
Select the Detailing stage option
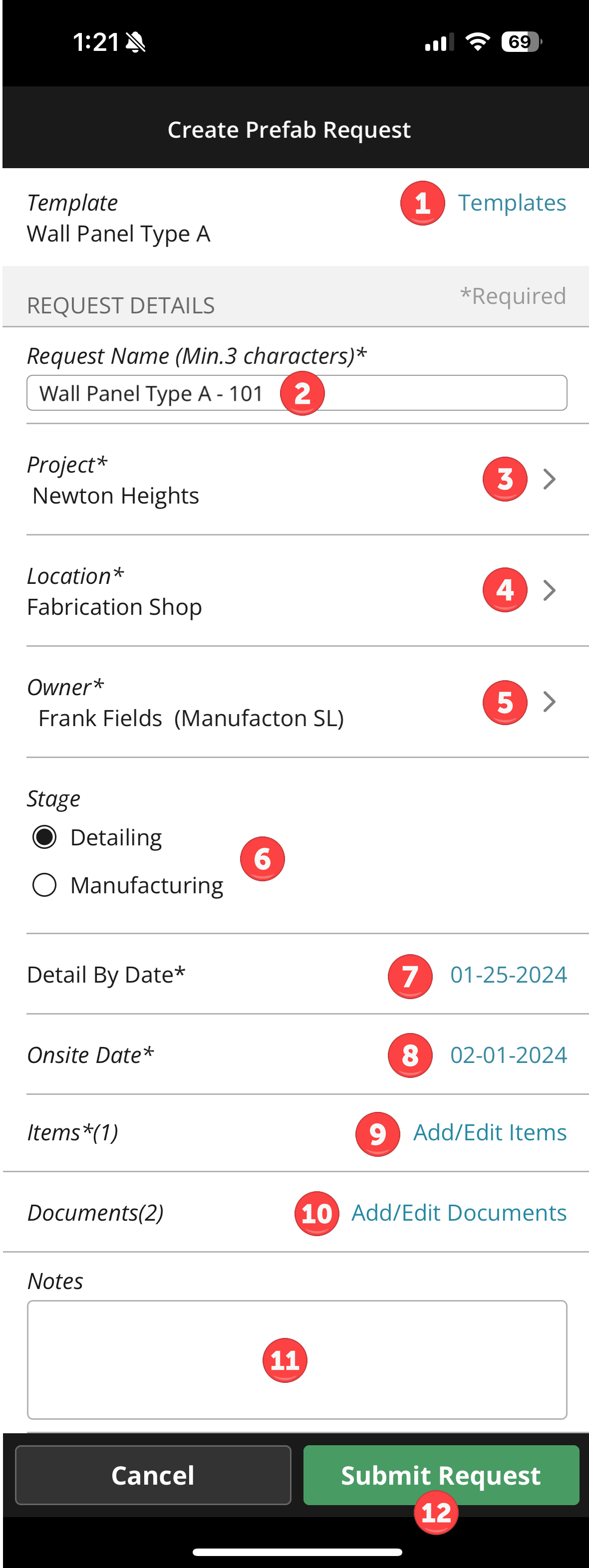tap(44, 837)
